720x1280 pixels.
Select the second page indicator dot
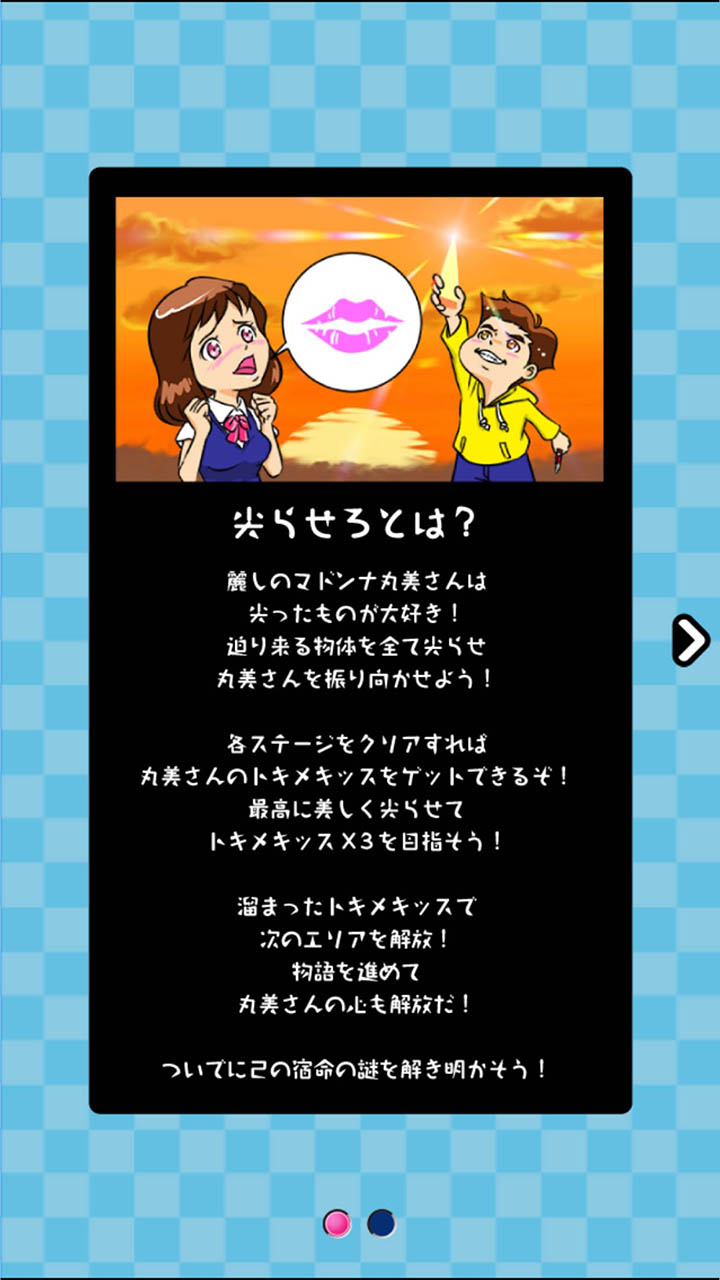(x=381, y=1223)
